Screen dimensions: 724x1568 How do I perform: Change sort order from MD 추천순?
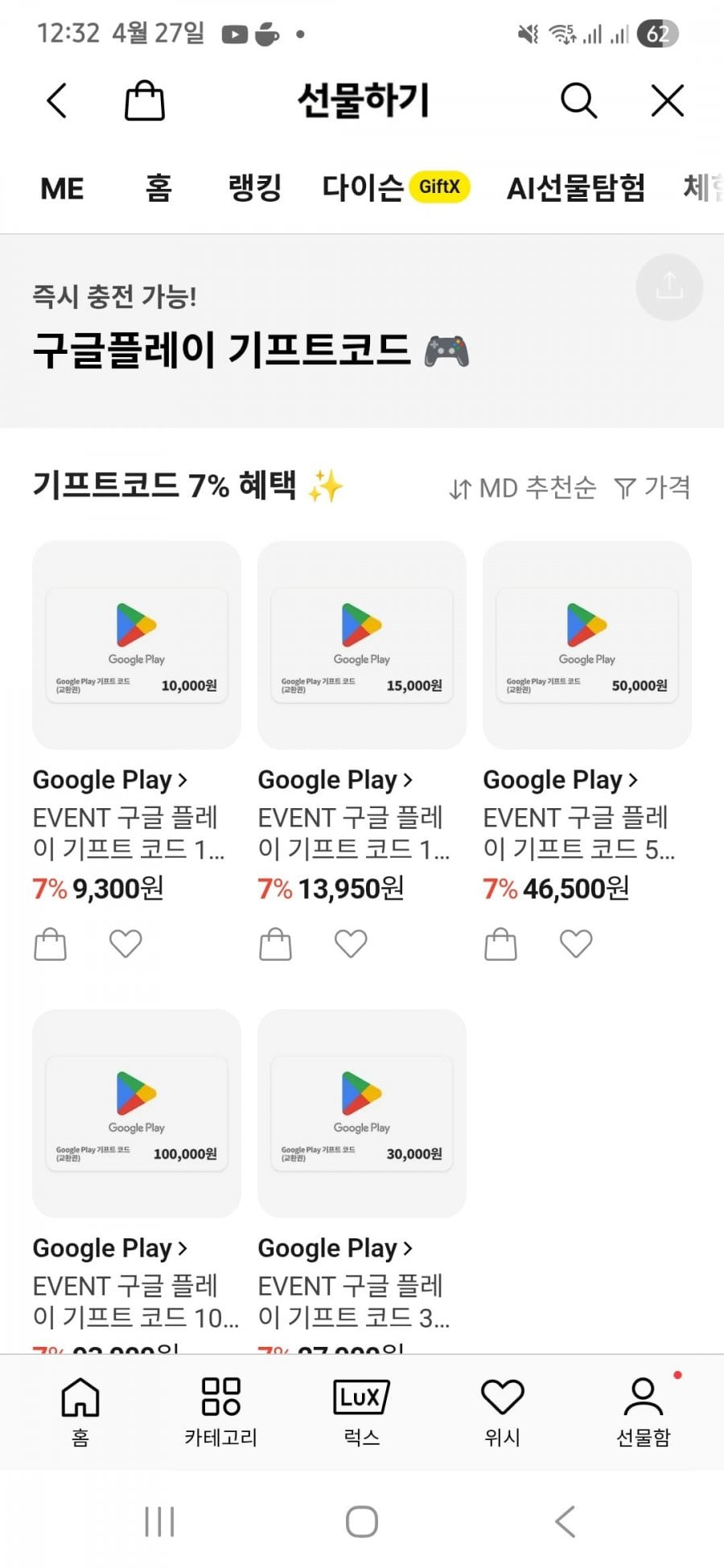tap(523, 487)
